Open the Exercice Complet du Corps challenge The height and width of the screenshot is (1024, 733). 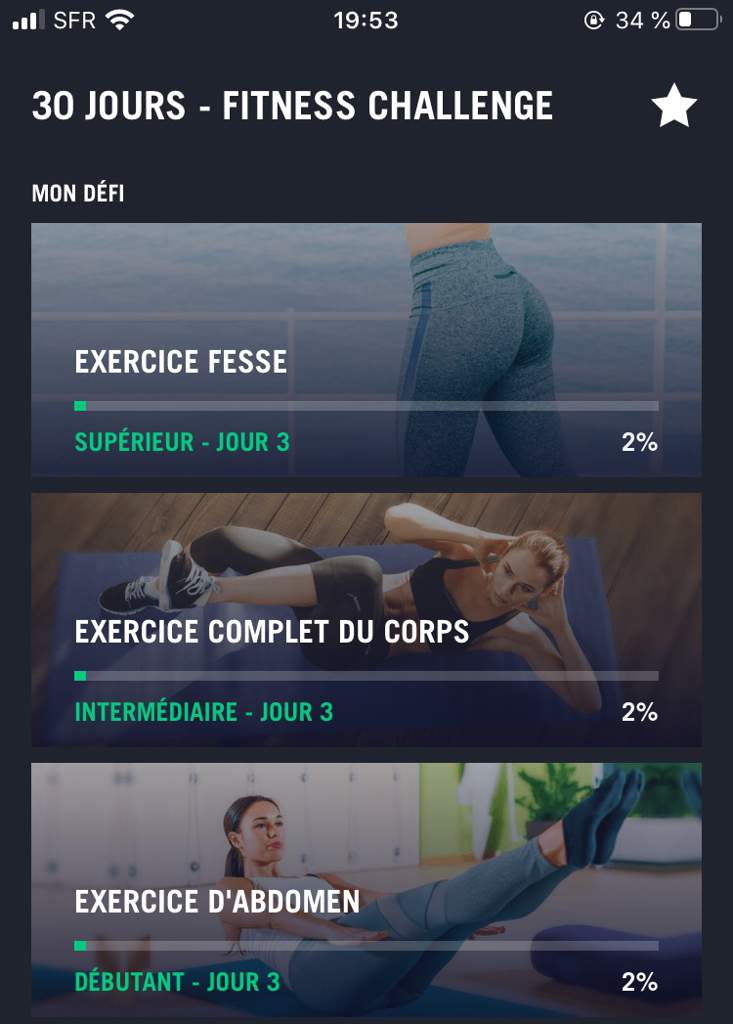[x=366, y=620]
